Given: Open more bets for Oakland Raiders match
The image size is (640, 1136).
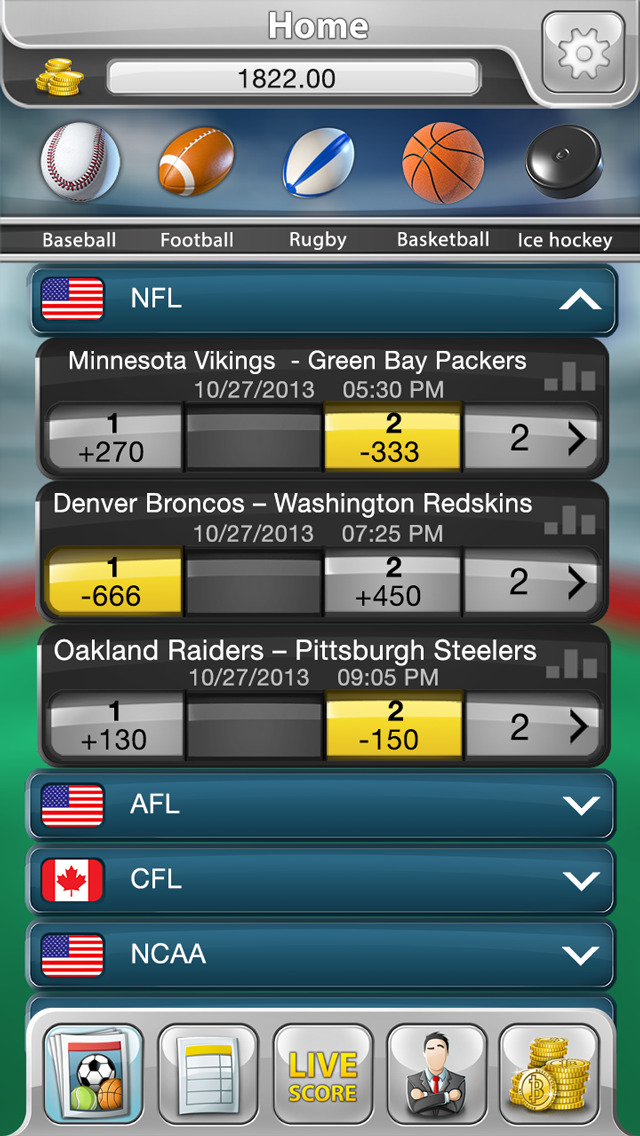Looking at the screenshot, I should coord(532,726).
